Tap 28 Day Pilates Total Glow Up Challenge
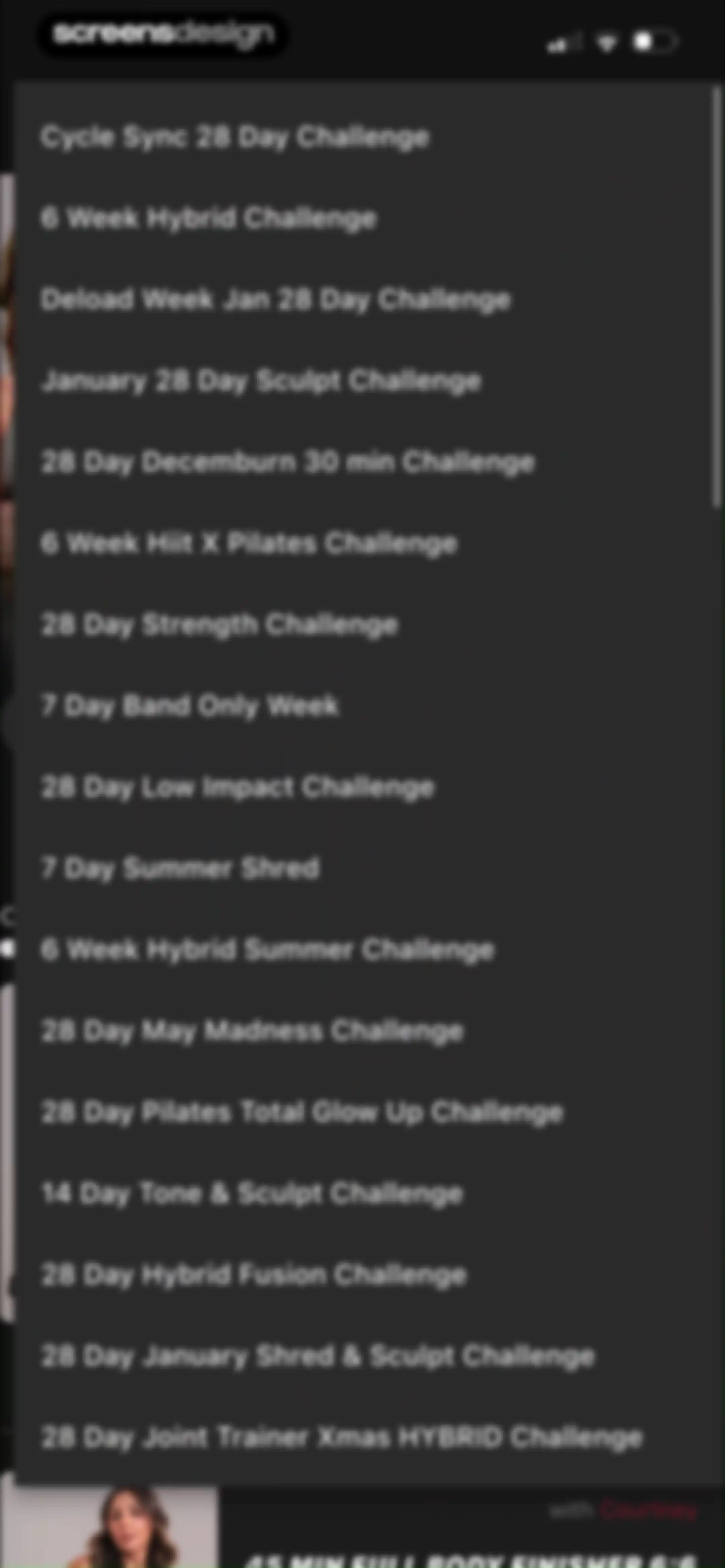This screenshot has width=725, height=1568. pyautogui.click(x=362, y=1113)
